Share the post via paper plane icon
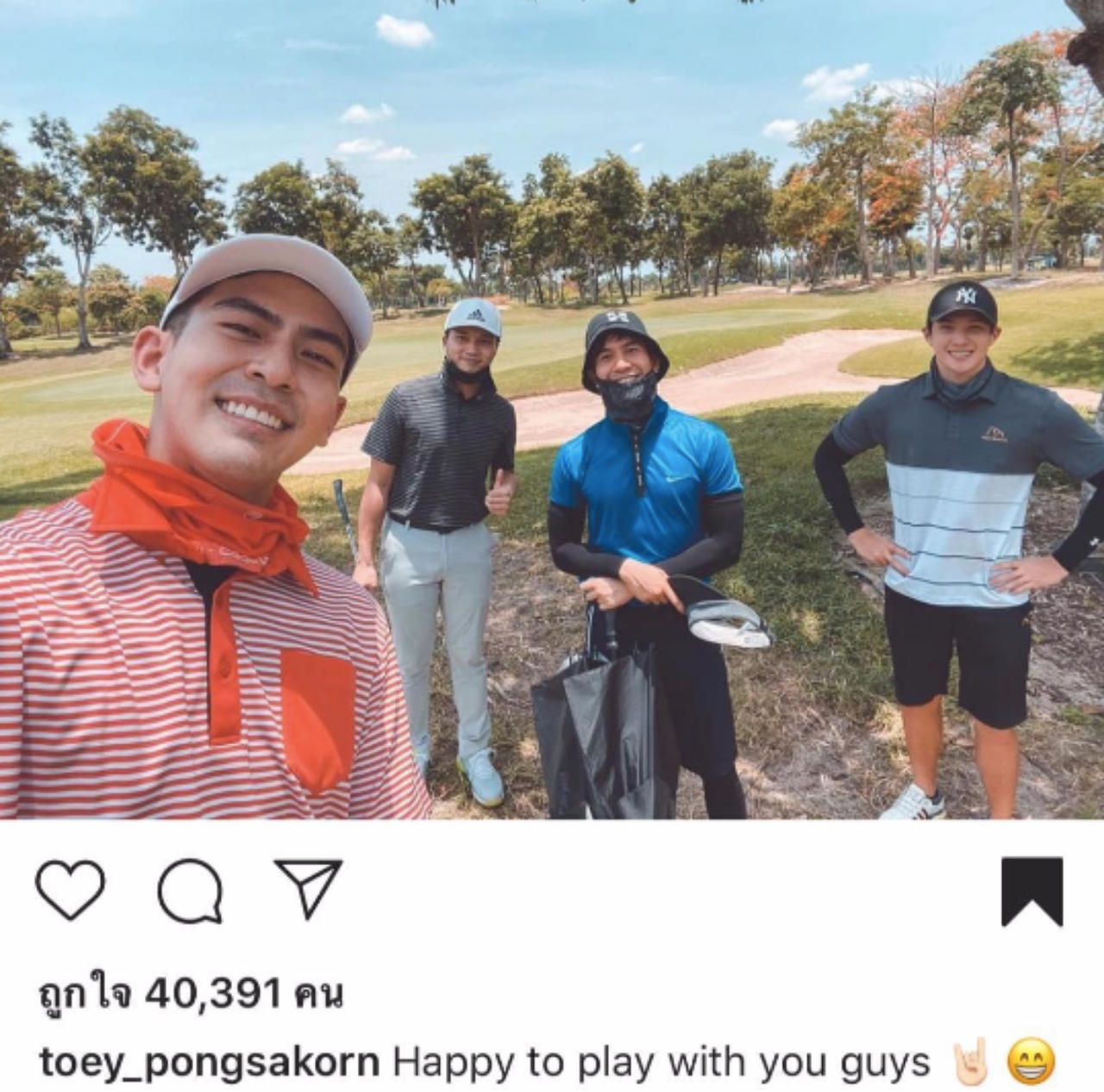Viewport: 1104px width, 1092px height. [308, 888]
